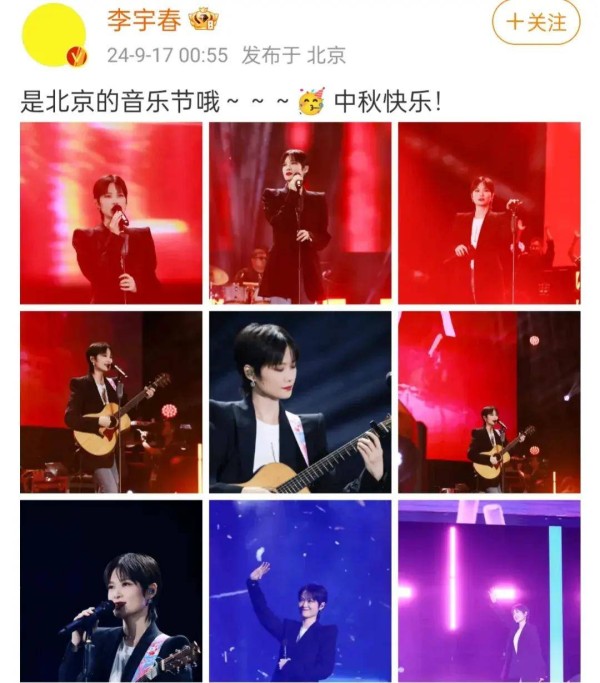Screen dimensions: 600x683
Task: Follow the poster with the 关注 button
Action: tap(535, 21)
